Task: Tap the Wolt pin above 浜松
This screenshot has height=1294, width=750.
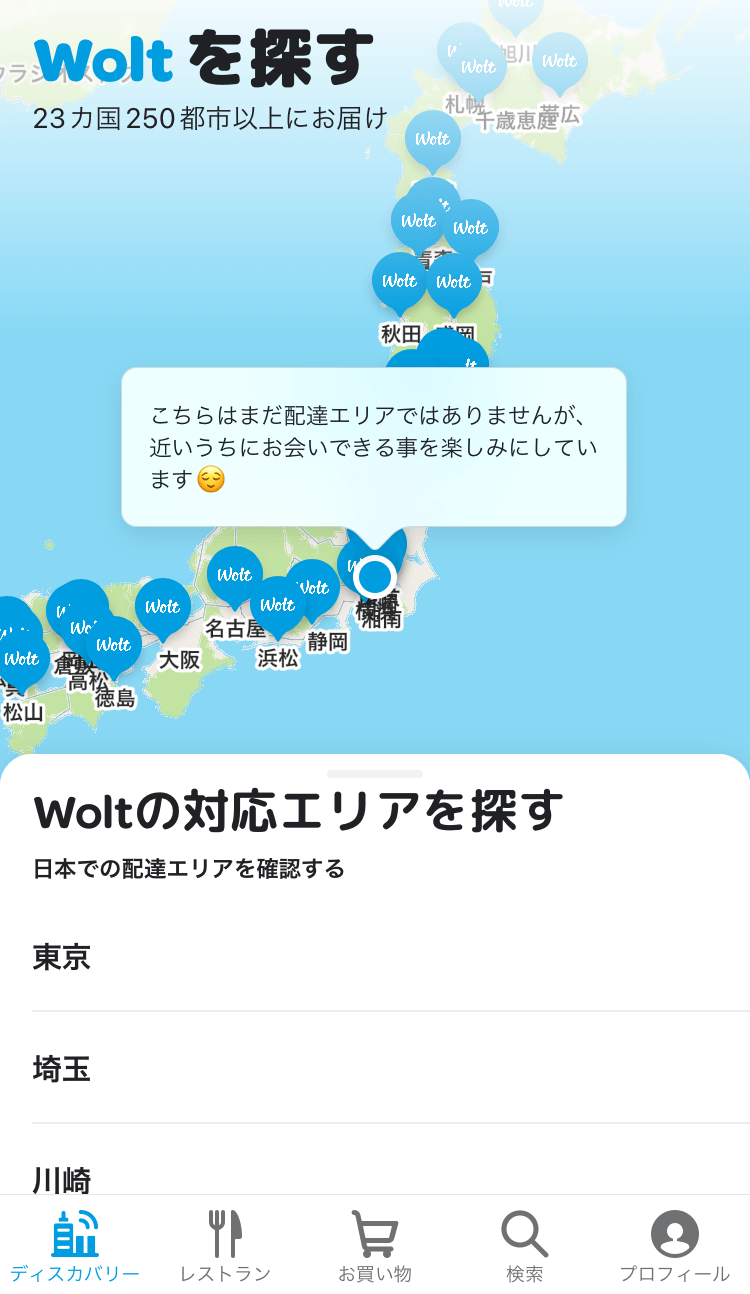Action: pos(277,604)
